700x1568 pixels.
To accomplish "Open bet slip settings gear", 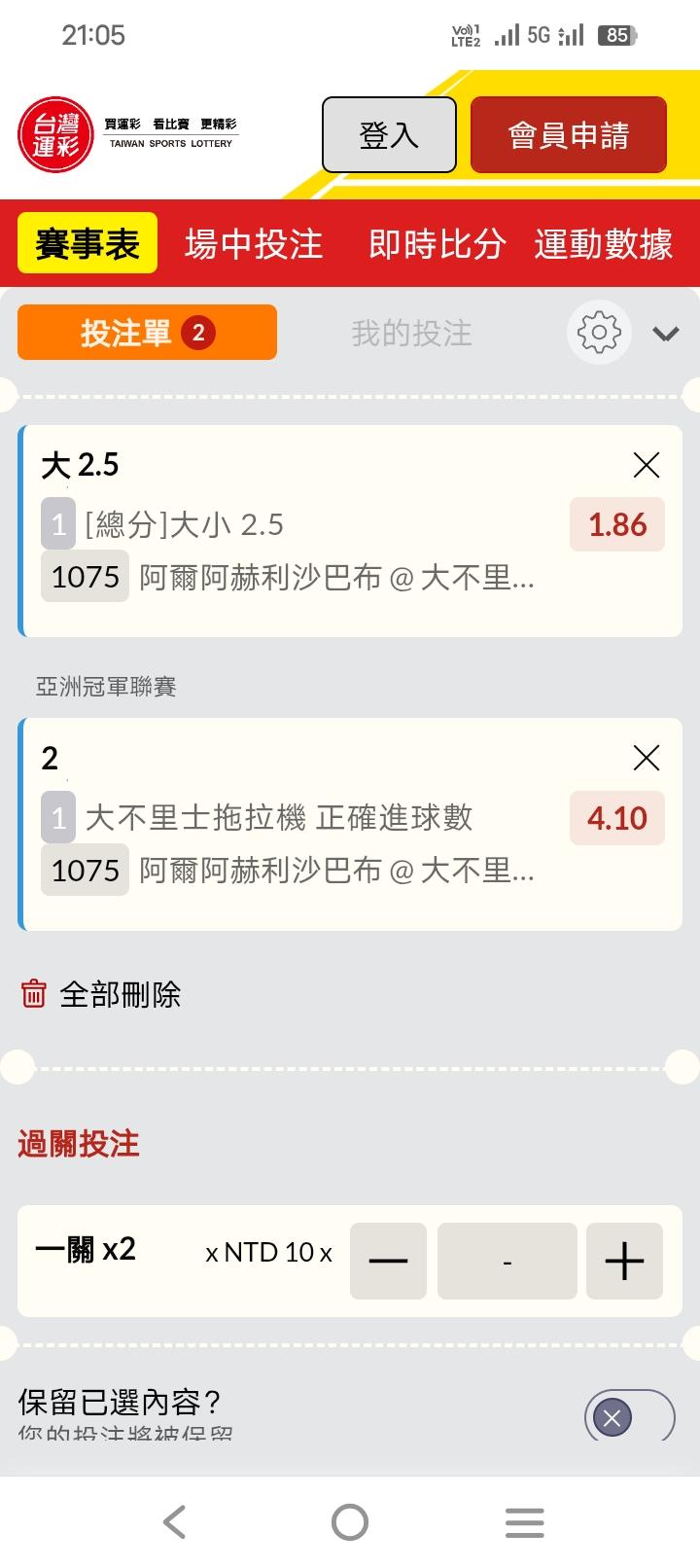I will pos(599,333).
